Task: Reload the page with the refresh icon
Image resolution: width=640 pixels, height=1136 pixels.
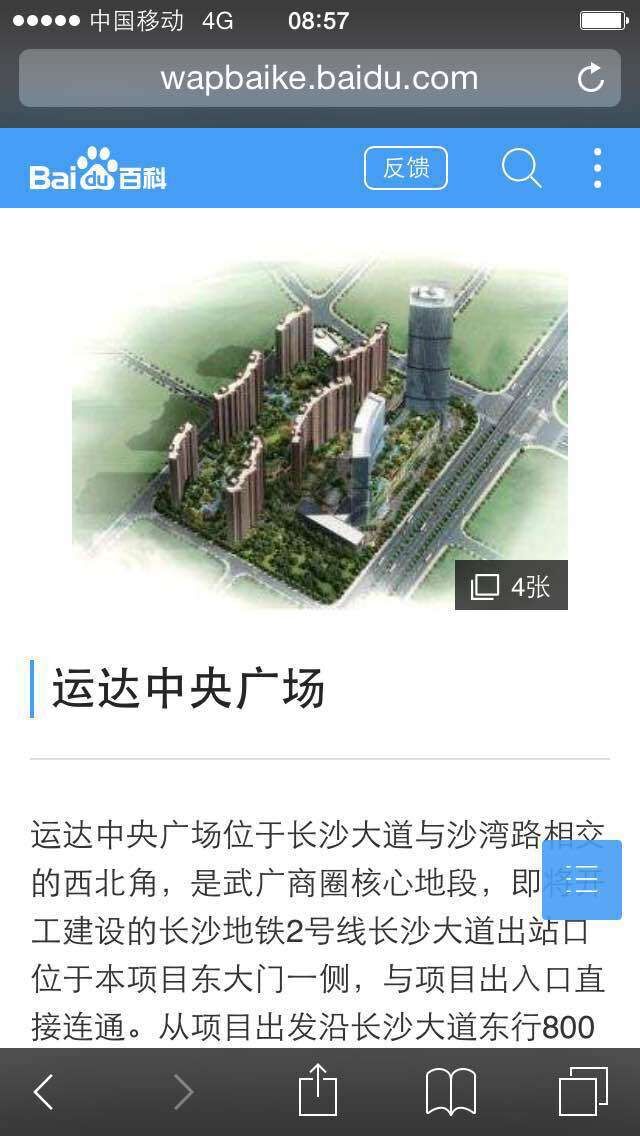Action: 591,78
